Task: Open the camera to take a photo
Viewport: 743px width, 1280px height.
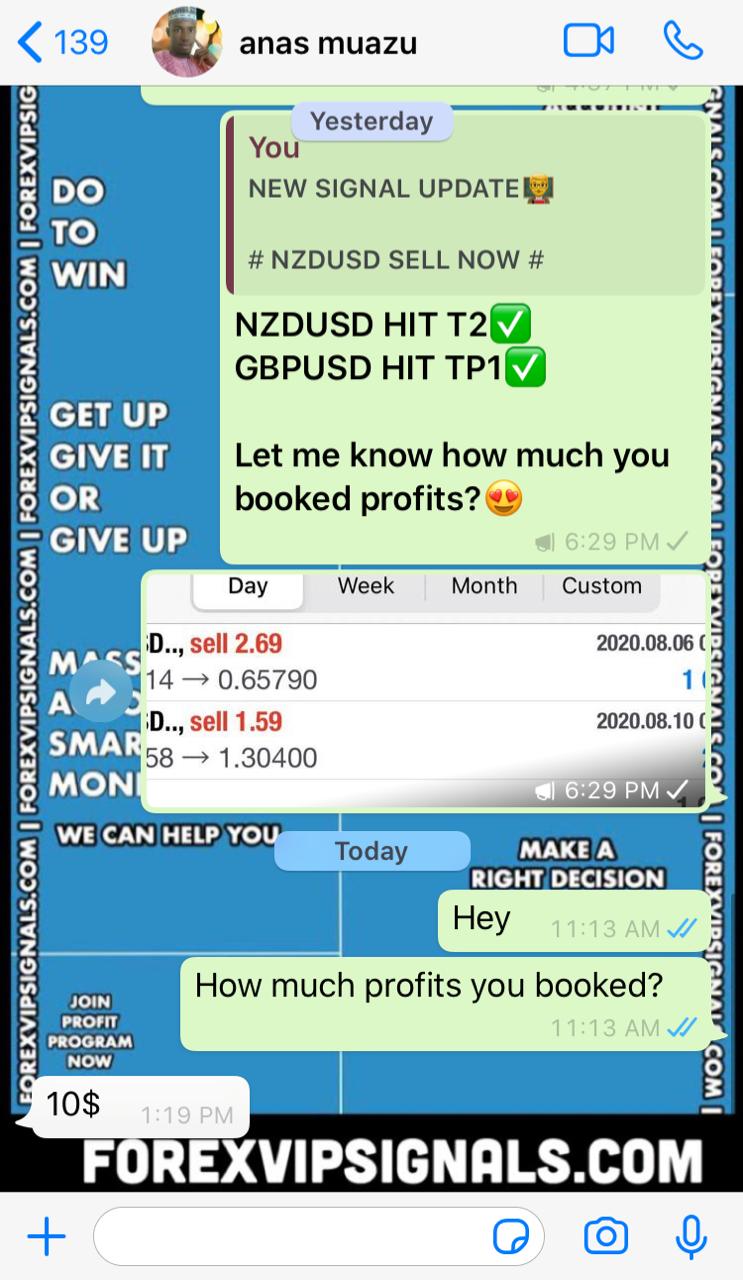Action: click(x=605, y=1237)
